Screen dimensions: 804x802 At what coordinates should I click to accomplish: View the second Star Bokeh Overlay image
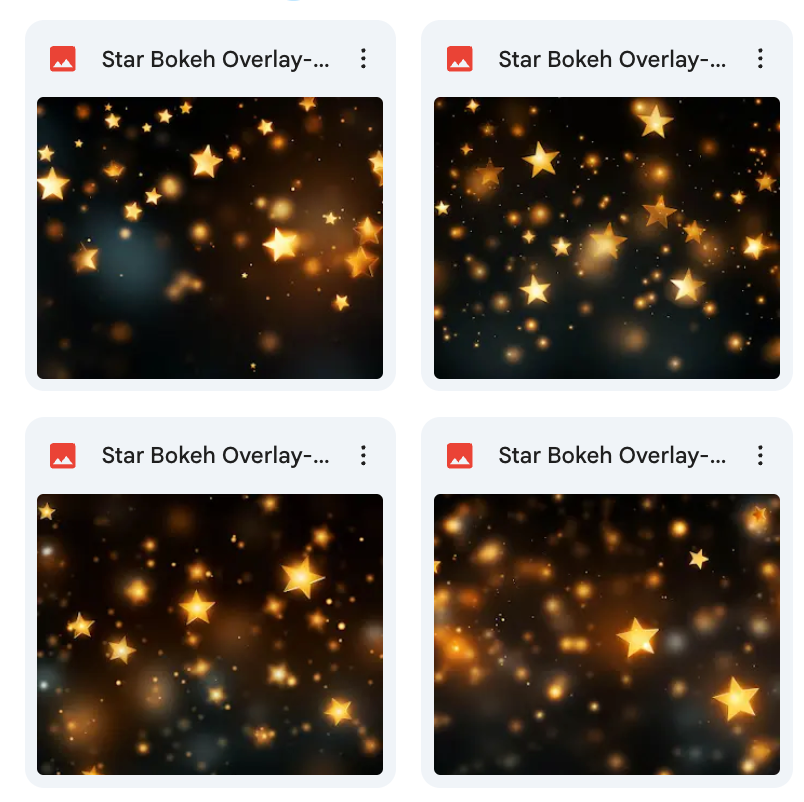click(x=607, y=238)
